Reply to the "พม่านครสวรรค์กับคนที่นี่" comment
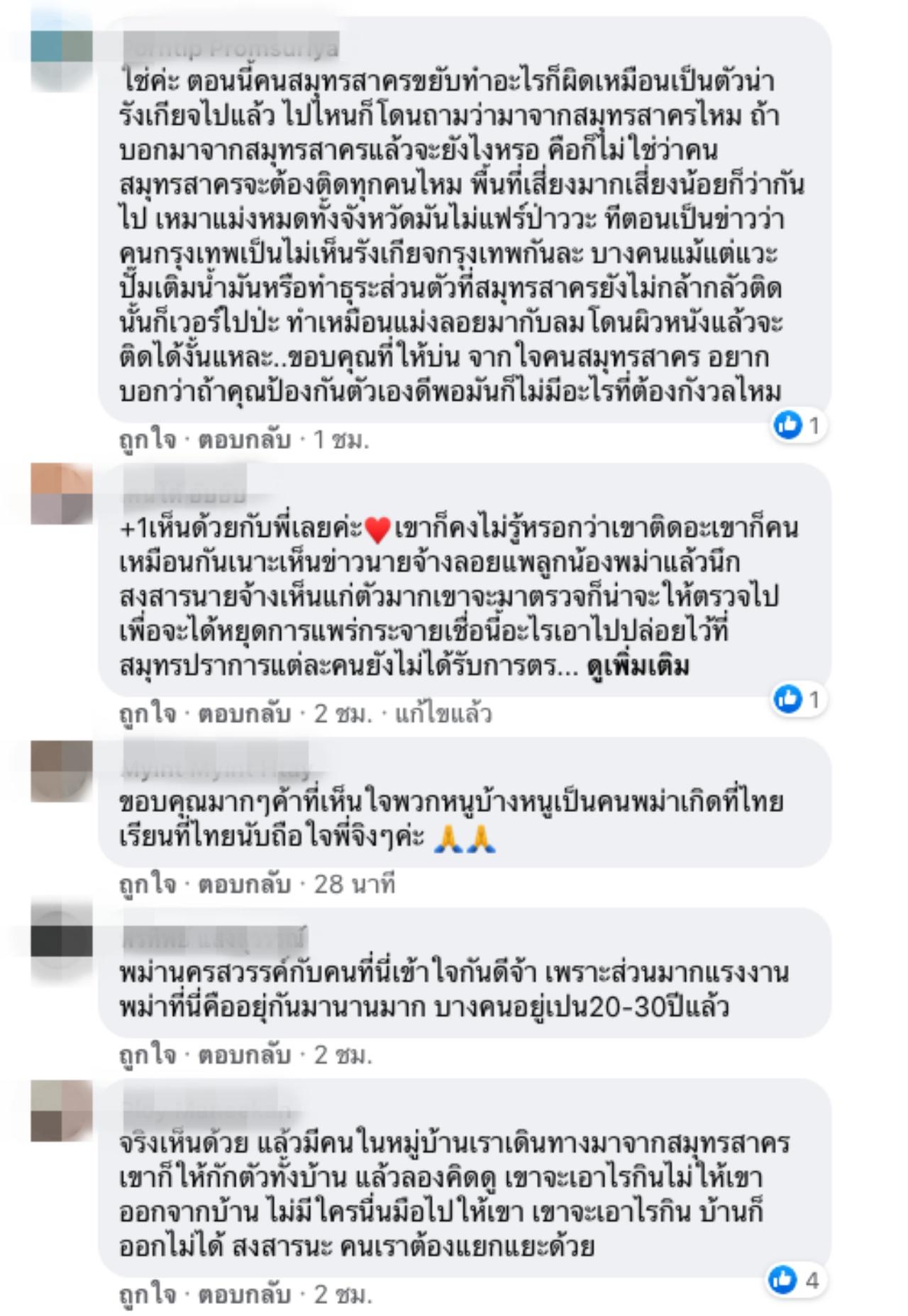The width and height of the screenshot is (908, 1316). [244, 1055]
